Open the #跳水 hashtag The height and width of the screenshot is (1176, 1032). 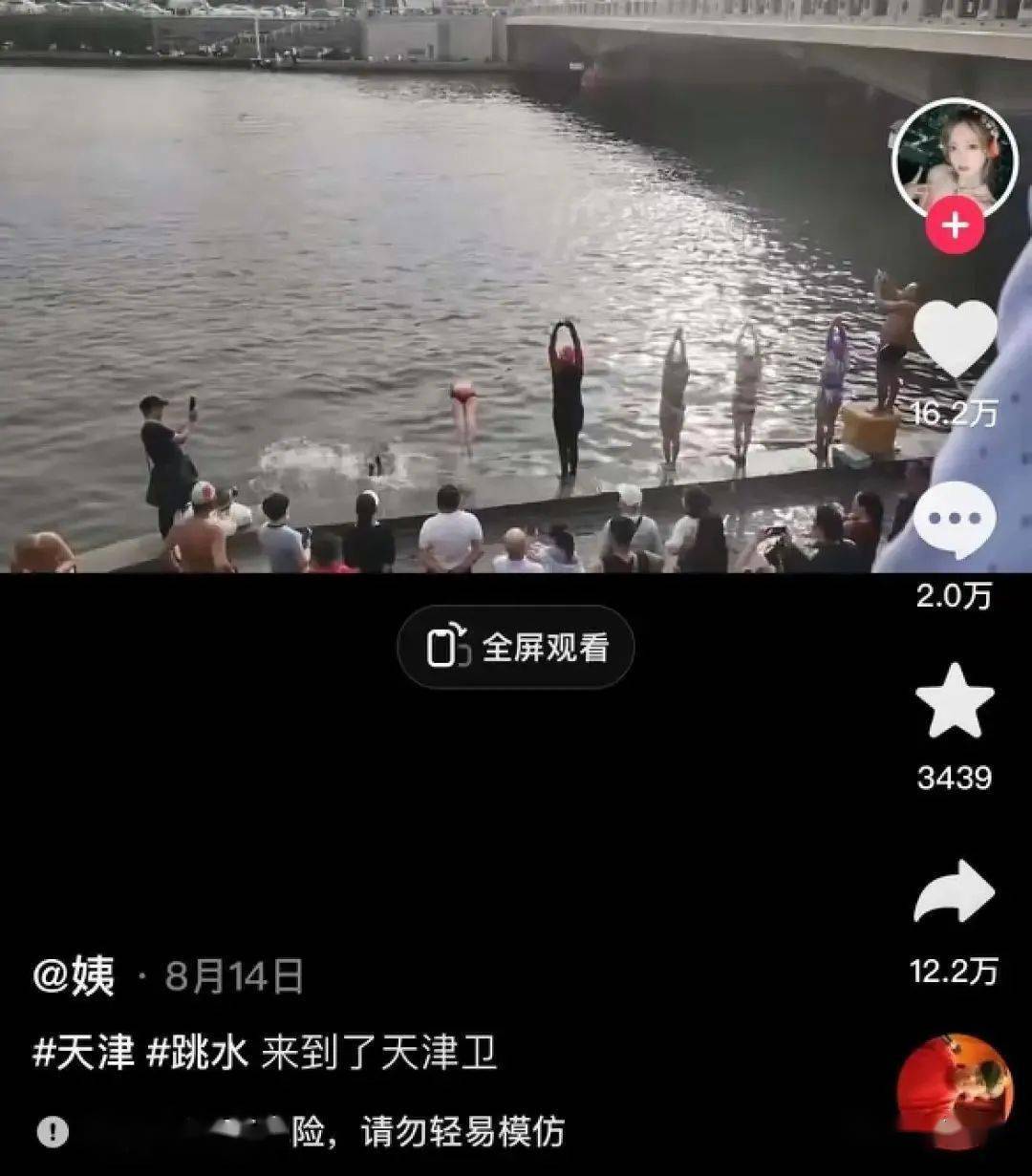coord(197,1055)
